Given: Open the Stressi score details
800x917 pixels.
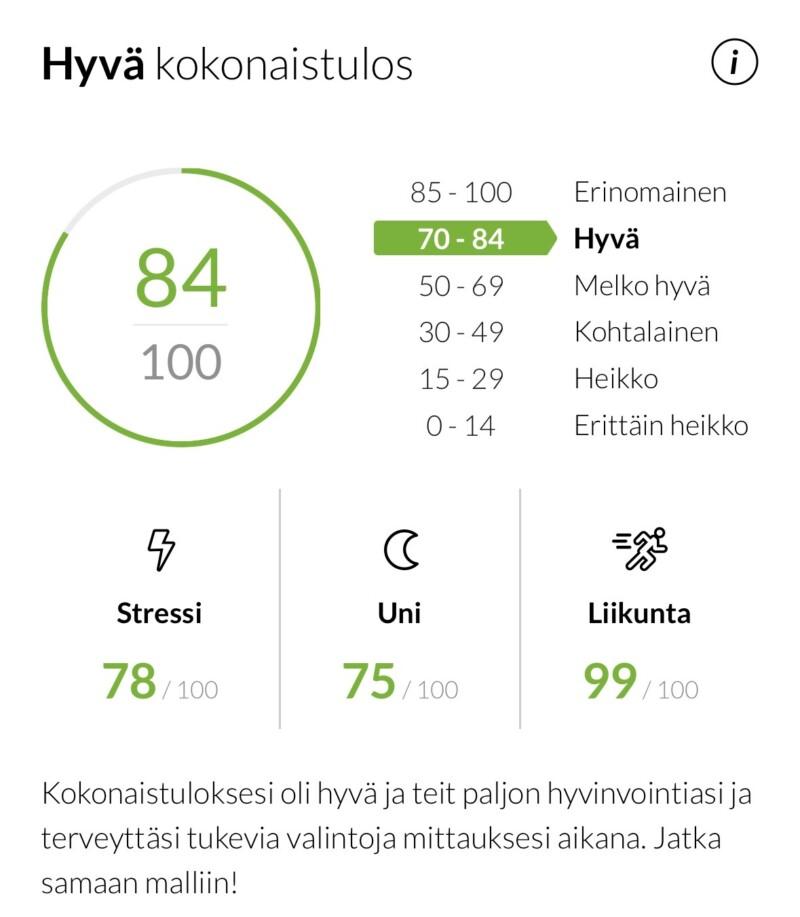Looking at the screenshot, I should (x=160, y=613).
